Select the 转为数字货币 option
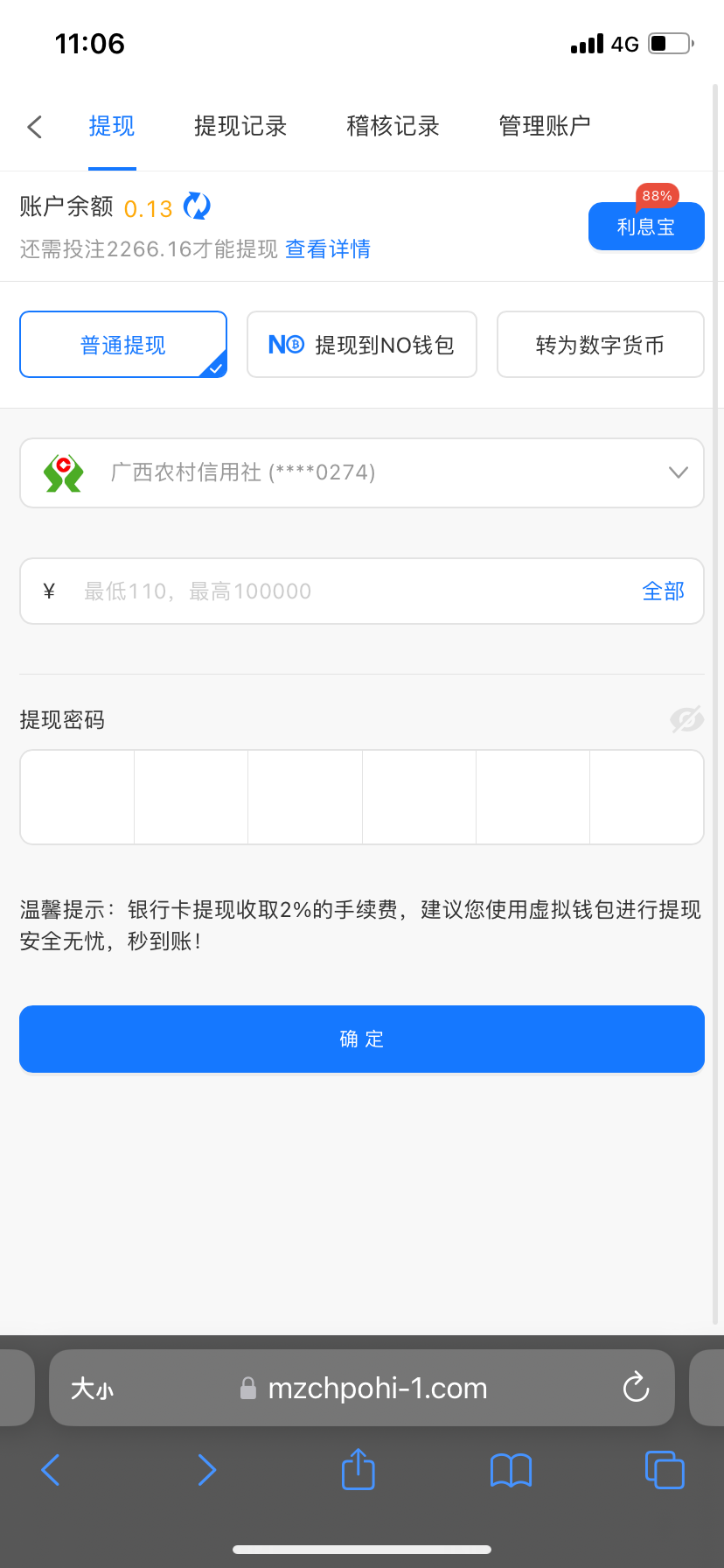Image resolution: width=724 pixels, height=1568 pixels. click(x=600, y=344)
